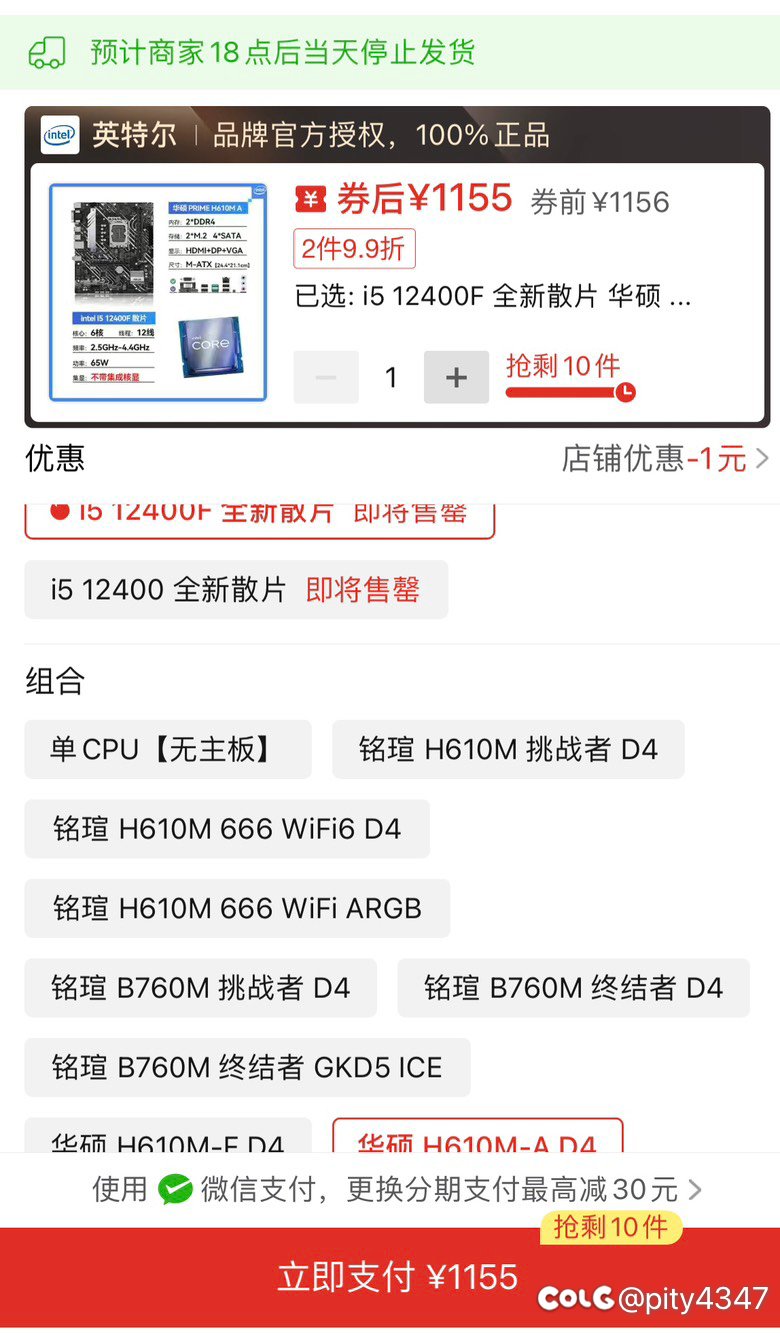Choose 铭瑄 B760M 终结者 GKD5 ICE
The width and height of the screenshot is (780, 1333).
click(x=247, y=1067)
